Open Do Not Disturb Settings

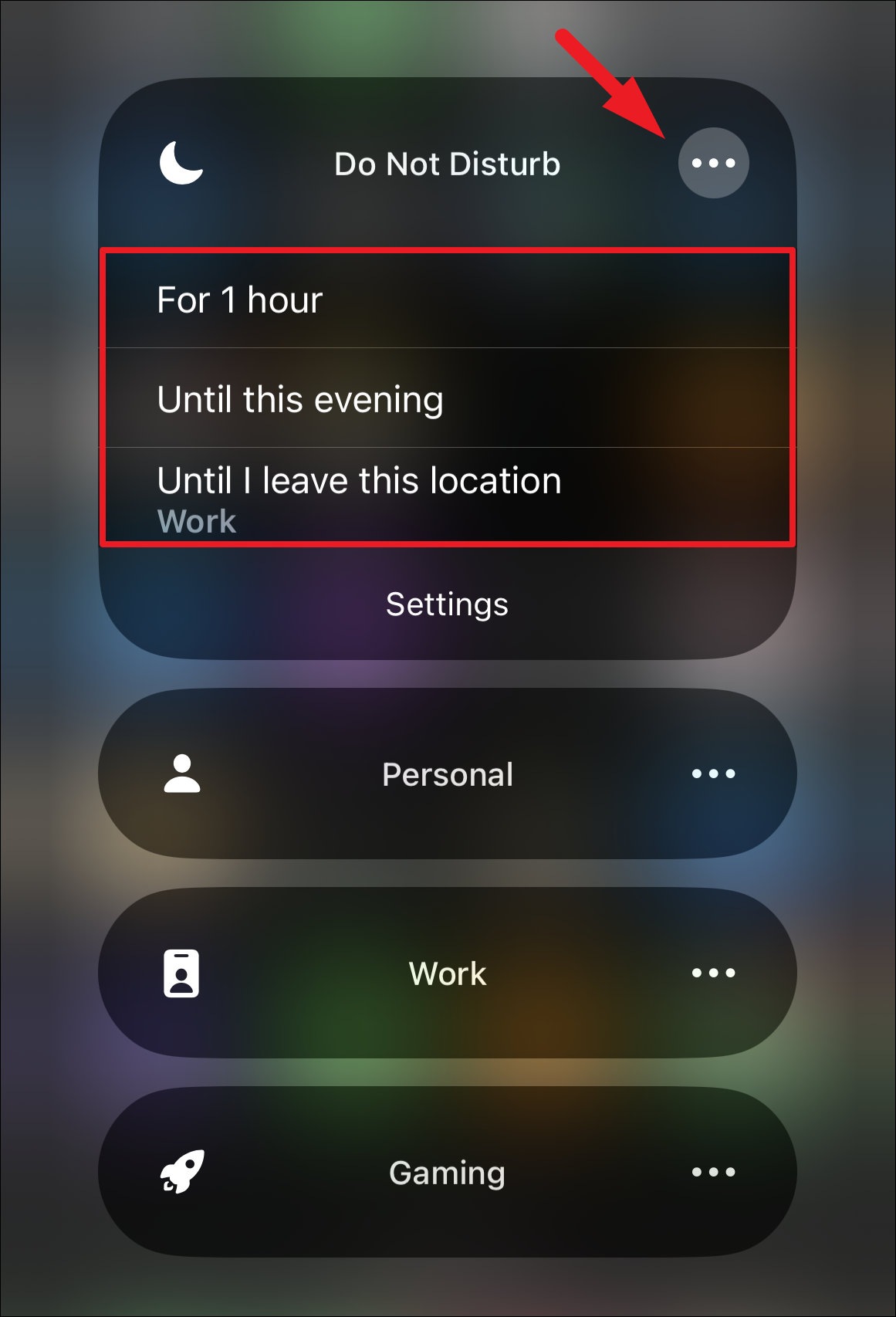click(x=447, y=604)
